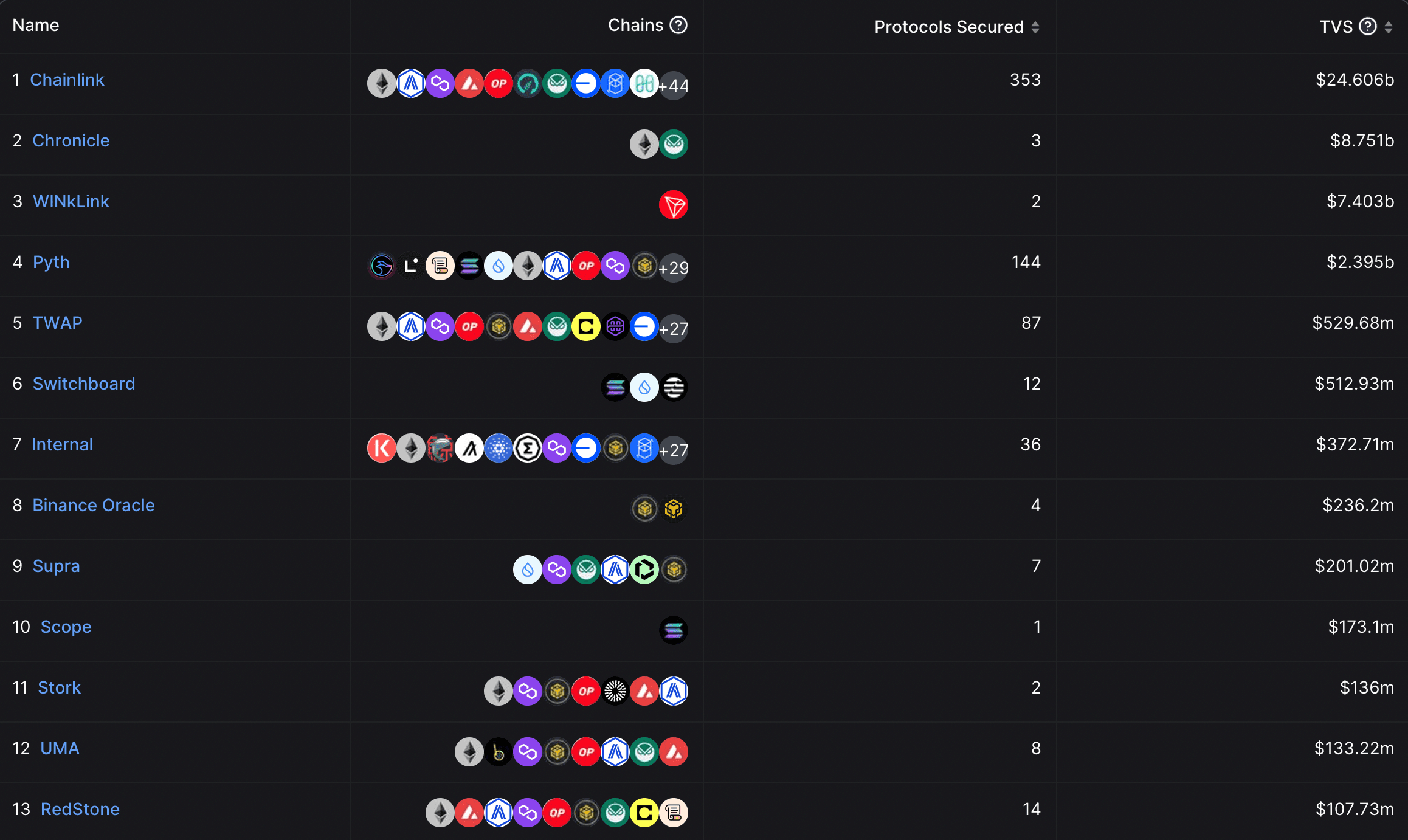
Task: Select the WINkLink link
Action: [x=71, y=201]
